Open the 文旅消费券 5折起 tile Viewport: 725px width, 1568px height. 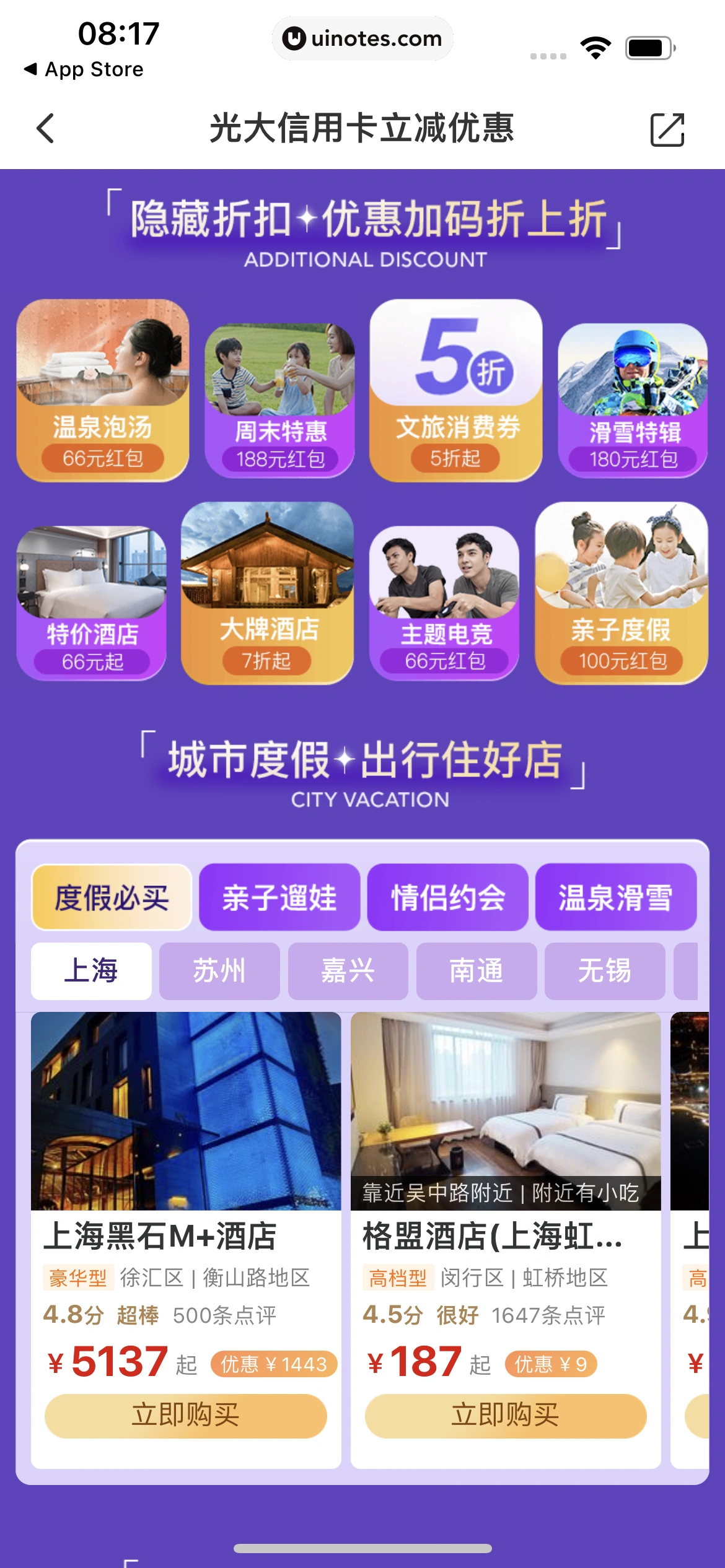pyautogui.click(x=455, y=390)
